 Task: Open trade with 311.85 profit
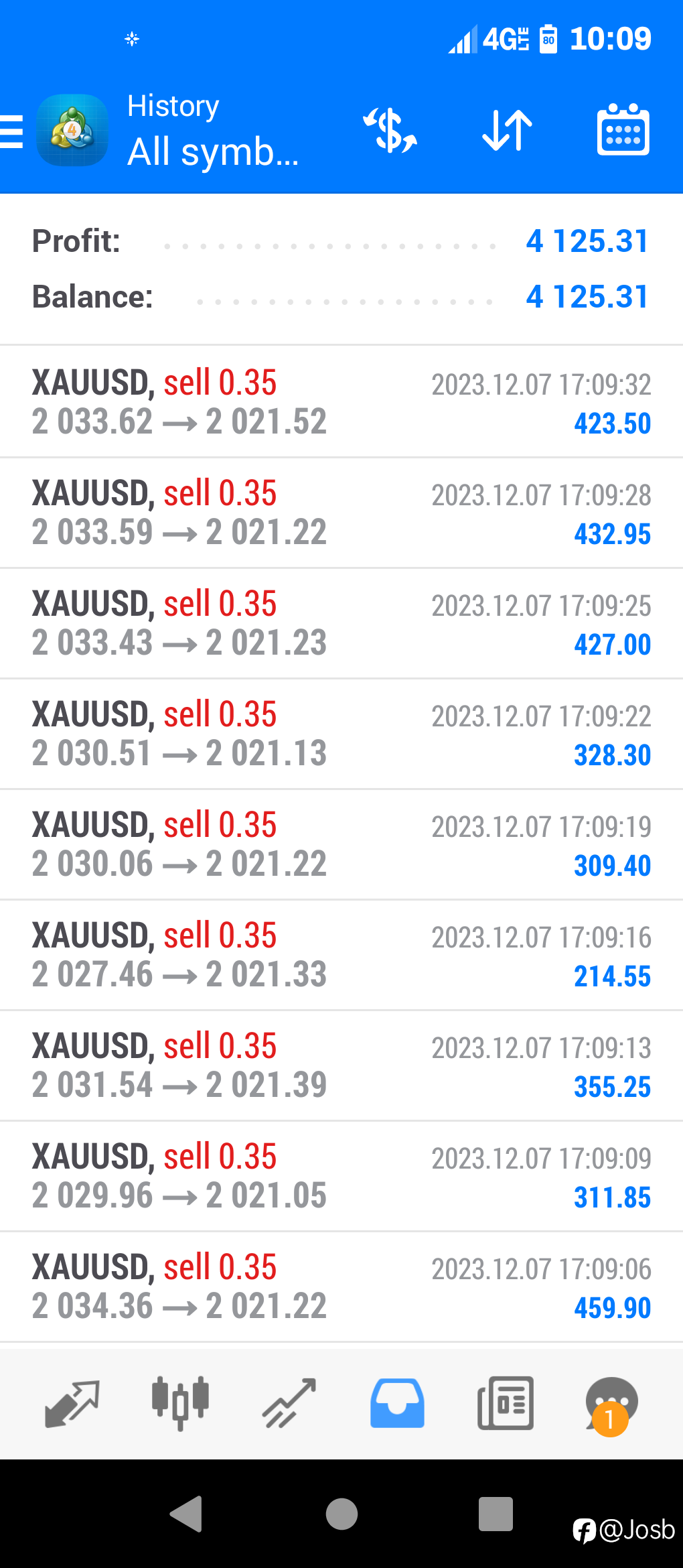(341, 1176)
